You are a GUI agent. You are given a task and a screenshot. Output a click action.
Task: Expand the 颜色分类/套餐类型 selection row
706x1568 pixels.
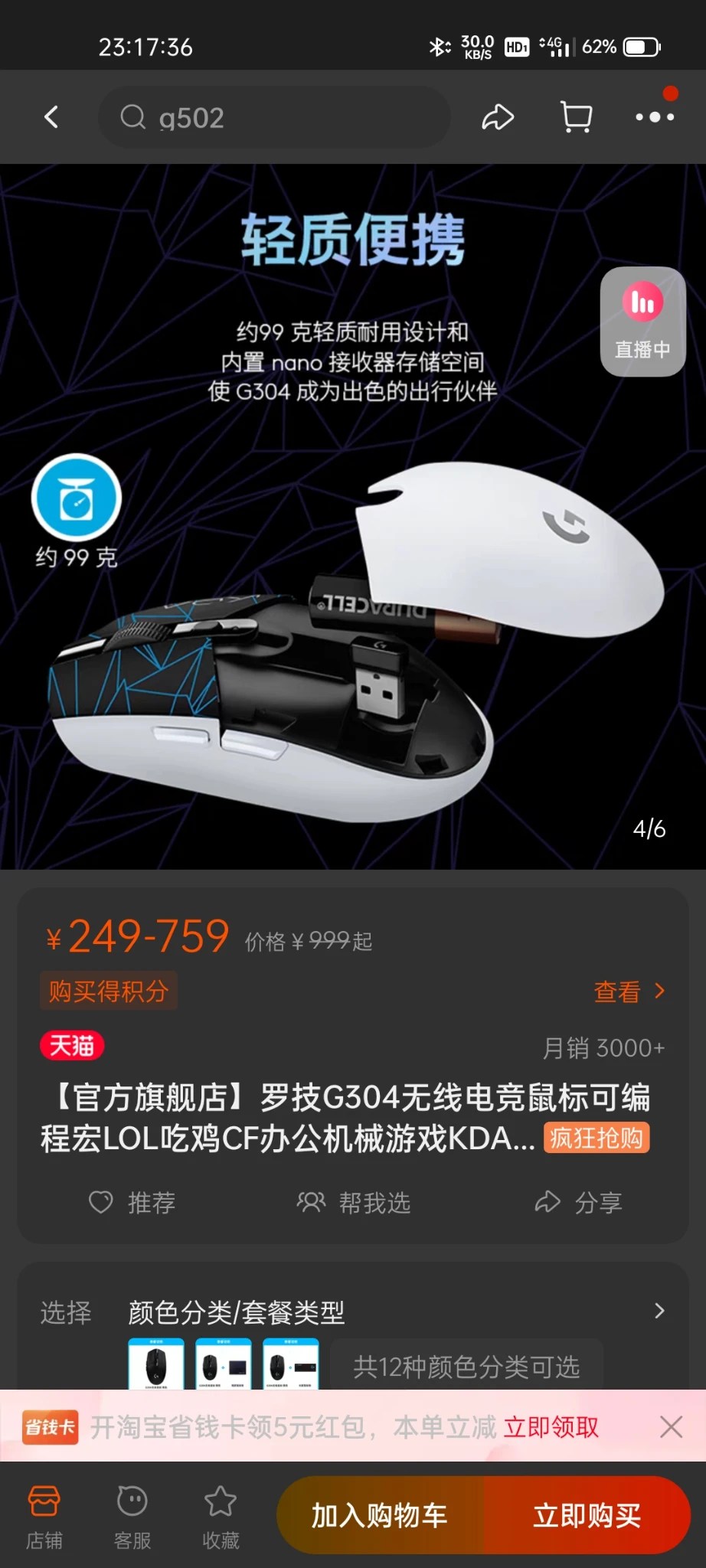click(x=659, y=1312)
